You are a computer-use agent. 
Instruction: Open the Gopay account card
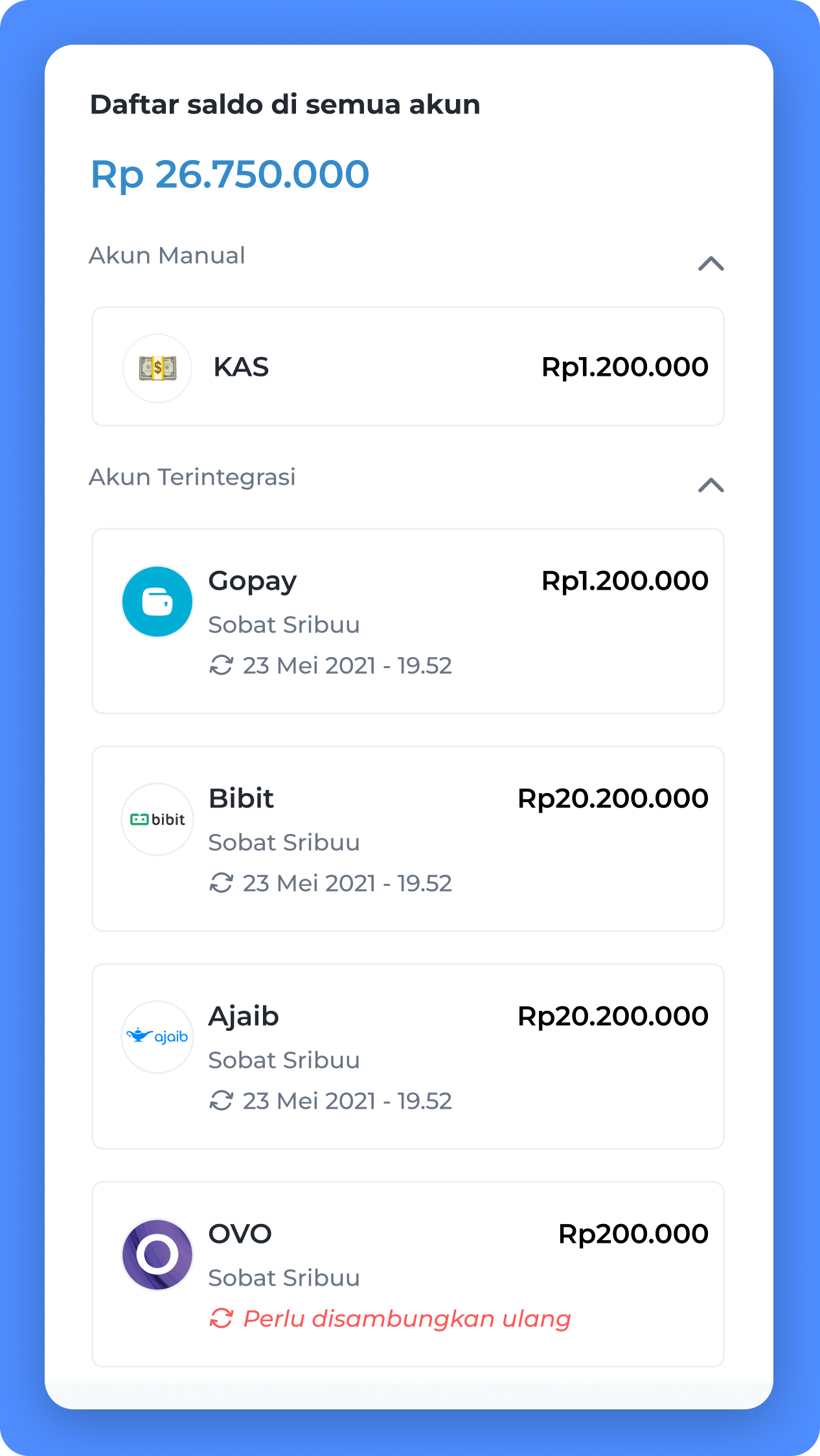point(407,619)
